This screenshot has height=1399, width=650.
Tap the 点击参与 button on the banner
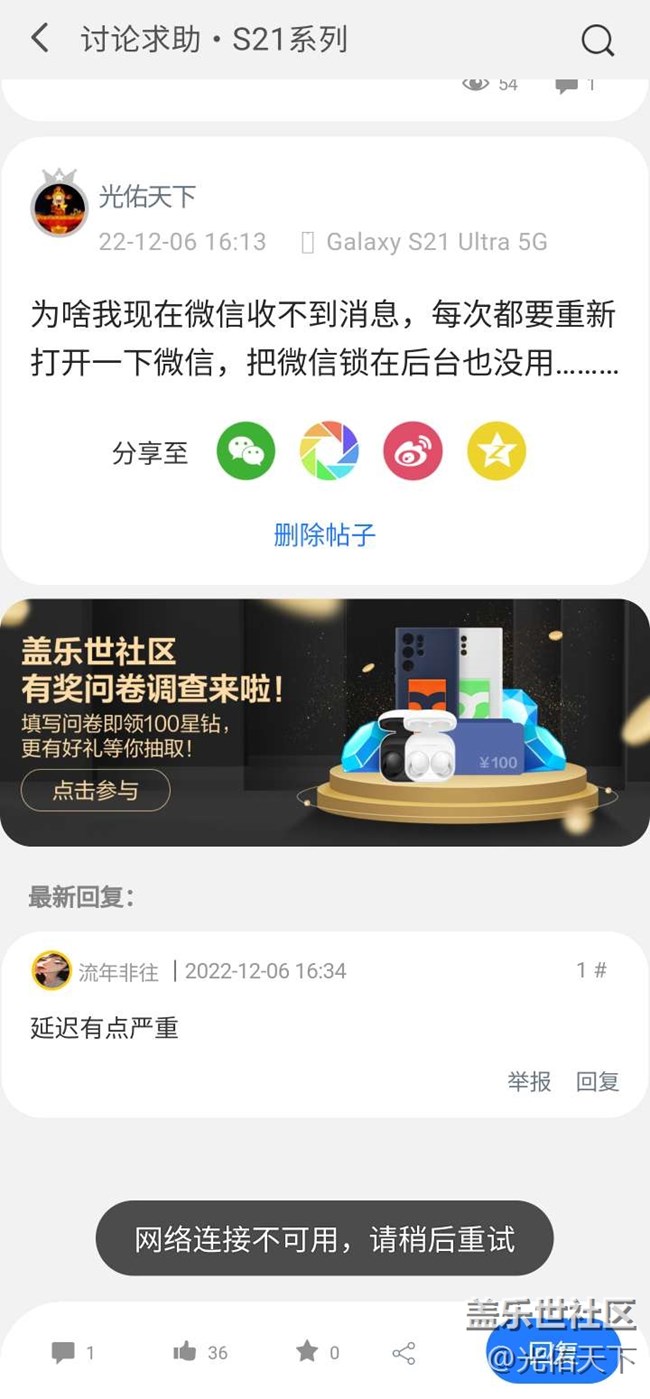(x=95, y=791)
